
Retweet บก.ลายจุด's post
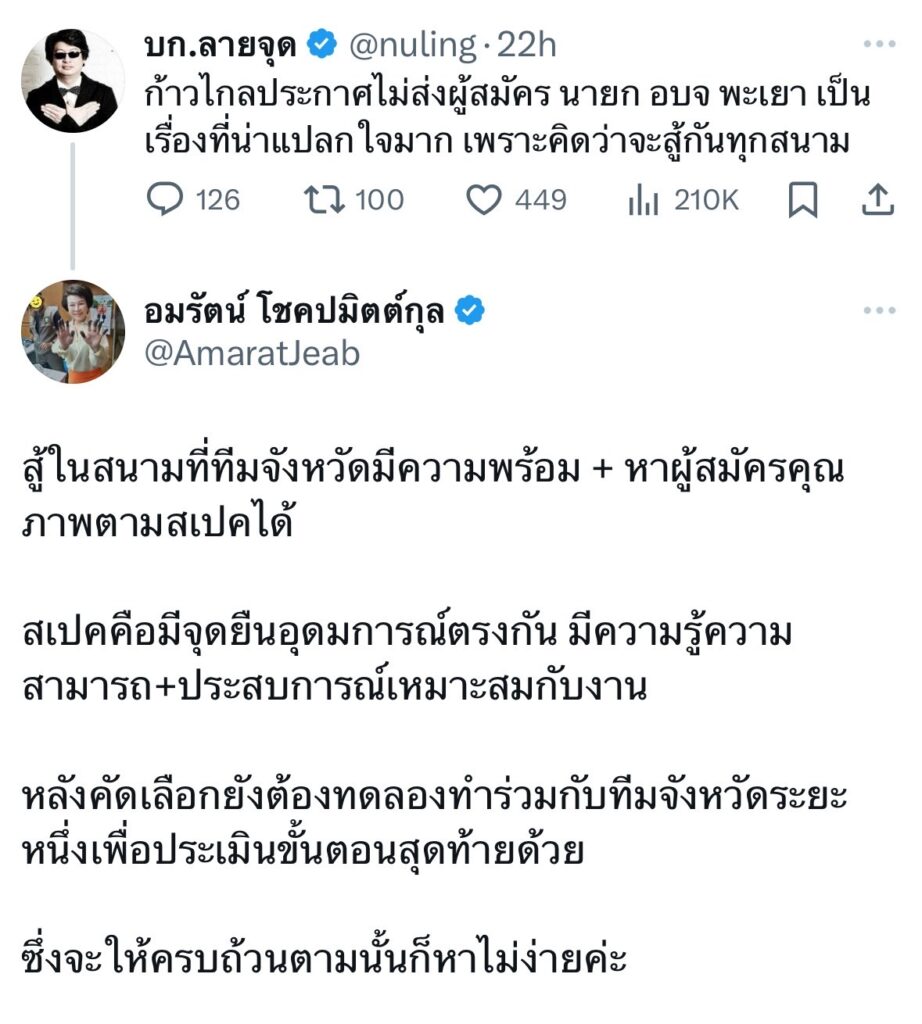[x=322, y=200]
